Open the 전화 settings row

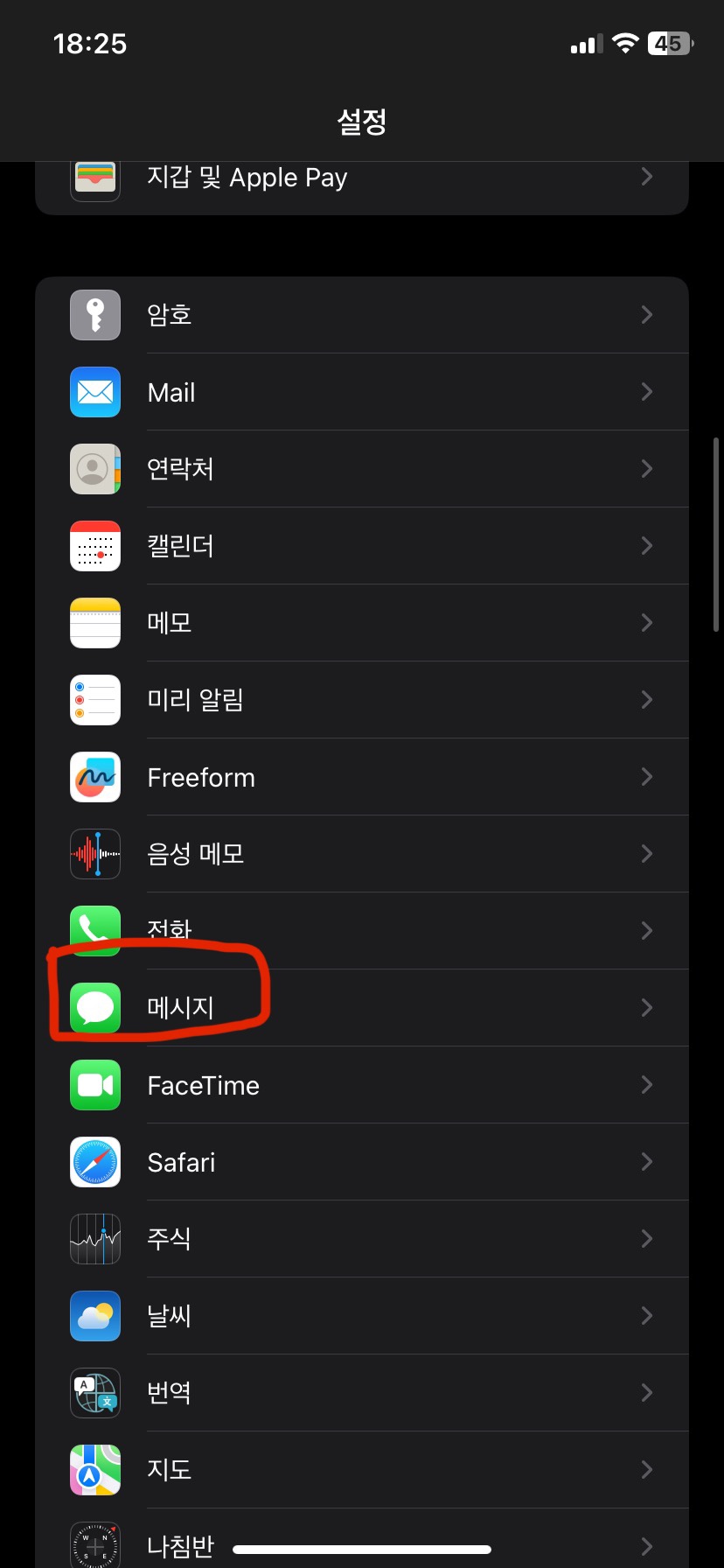(x=362, y=931)
